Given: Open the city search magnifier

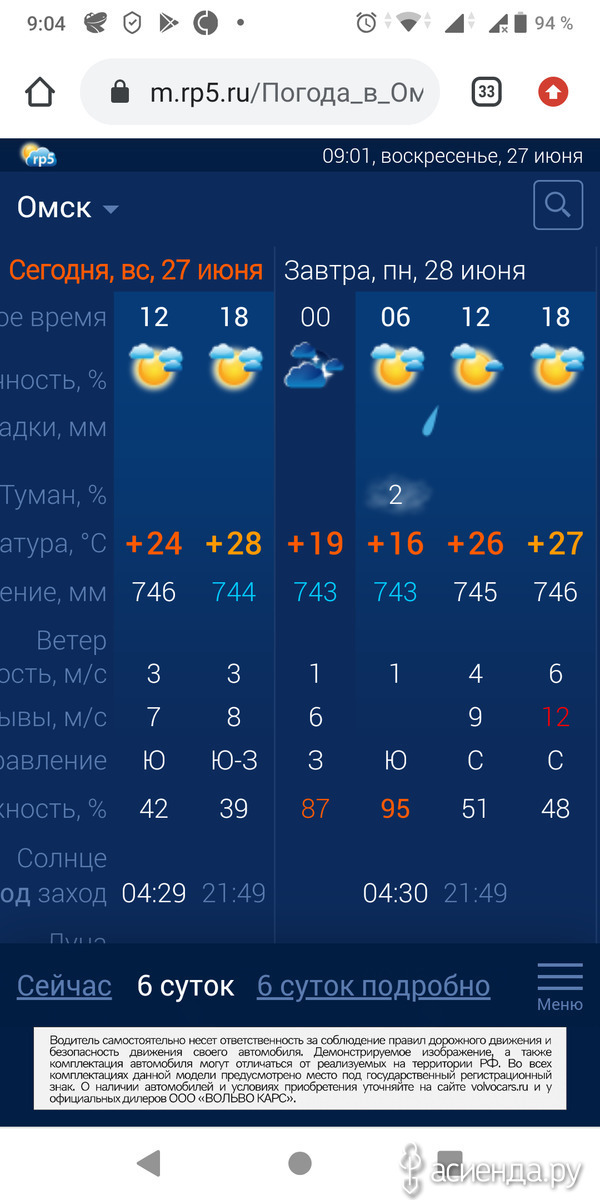Looking at the screenshot, I should (557, 206).
